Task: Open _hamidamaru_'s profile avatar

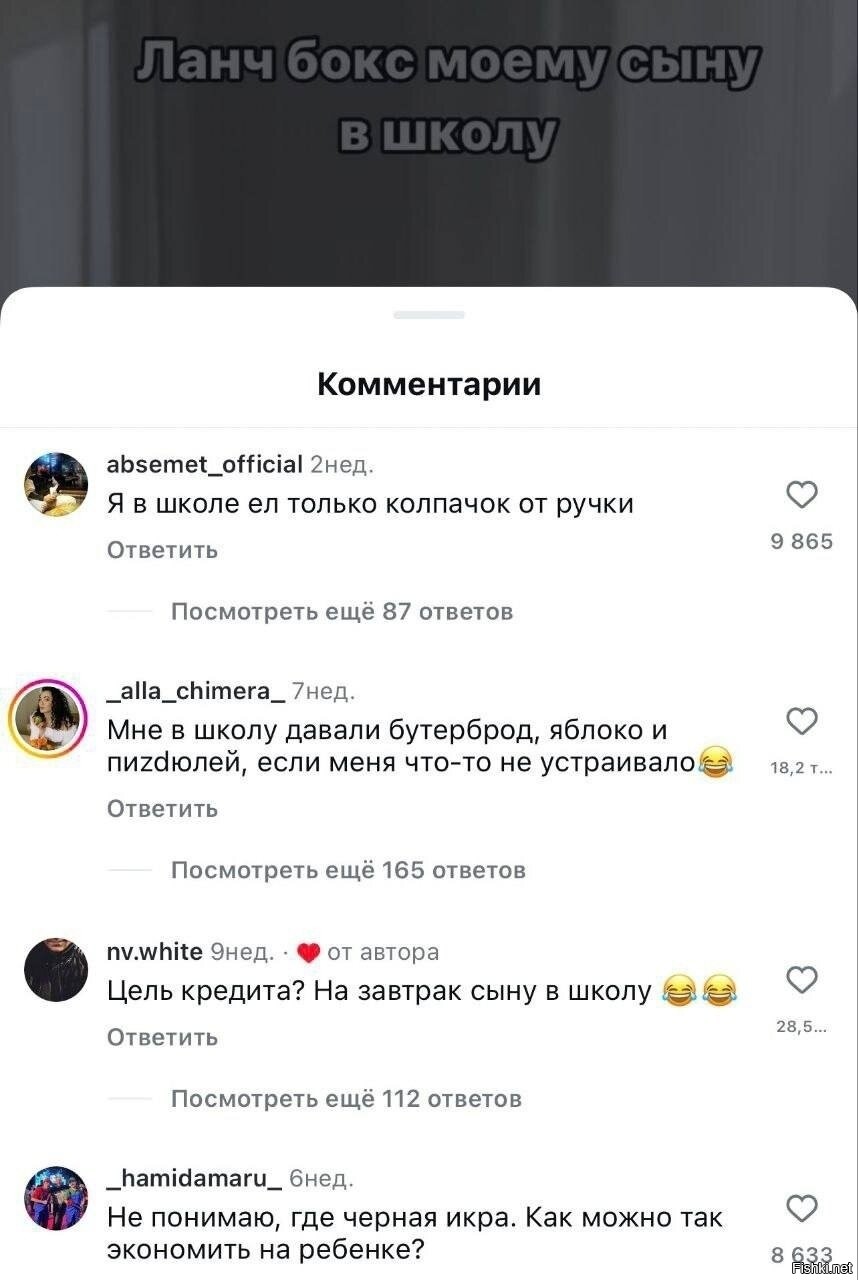Action: click(56, 1197)
